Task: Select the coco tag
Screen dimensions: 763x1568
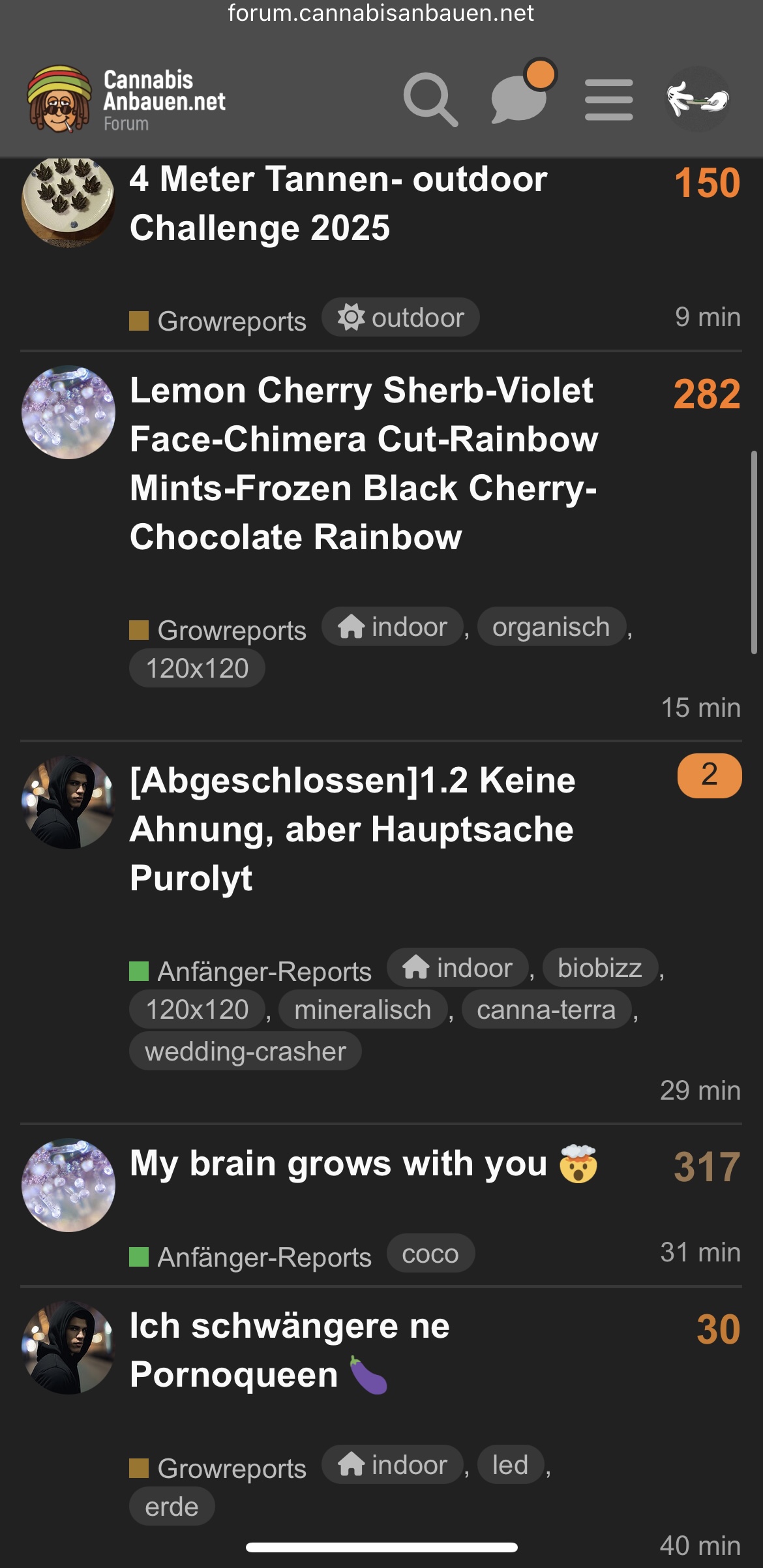Action: (430, 1254)
